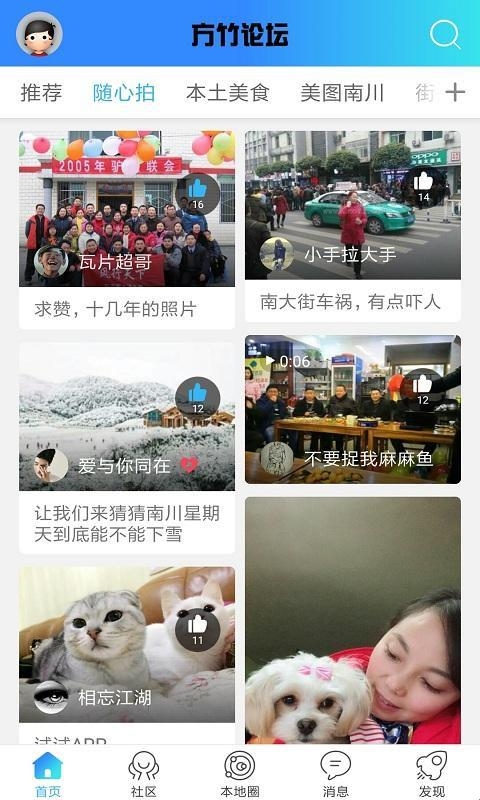Open the profile avatar at top left
Viewport: 480px width, 800px height.
(39, 34)
